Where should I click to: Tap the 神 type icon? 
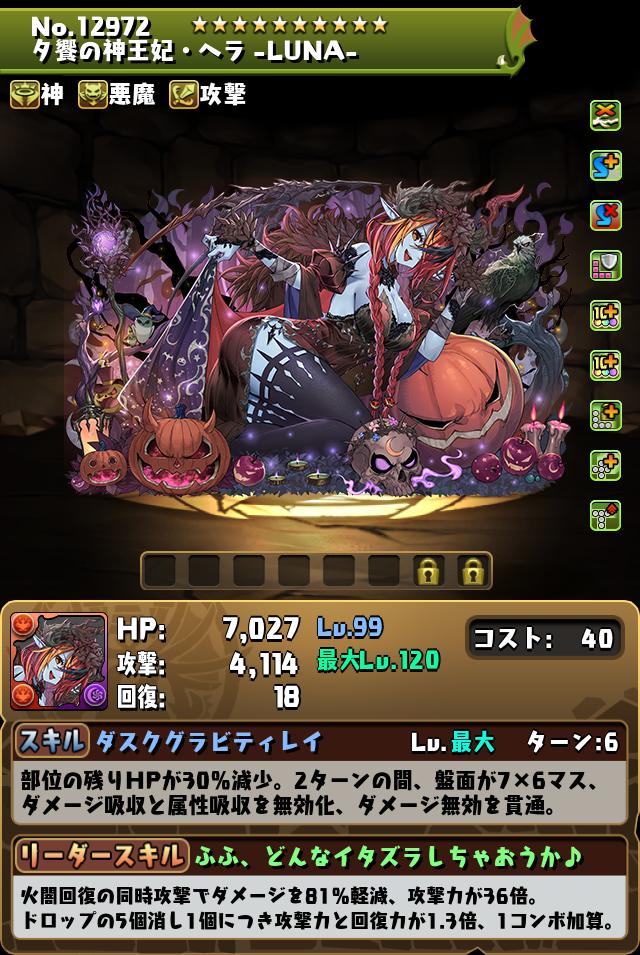25,95
